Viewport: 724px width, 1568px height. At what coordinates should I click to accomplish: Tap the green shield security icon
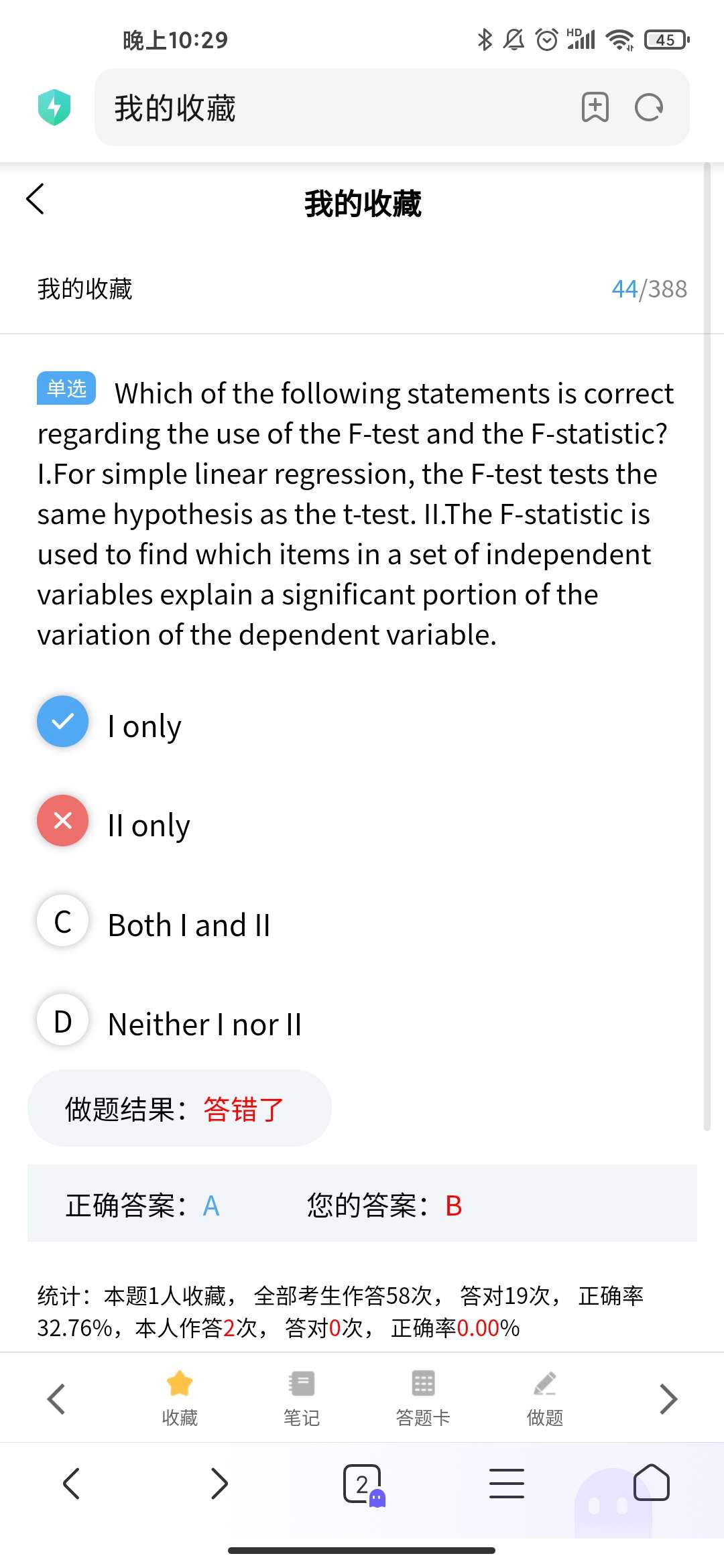coord(54,107)
